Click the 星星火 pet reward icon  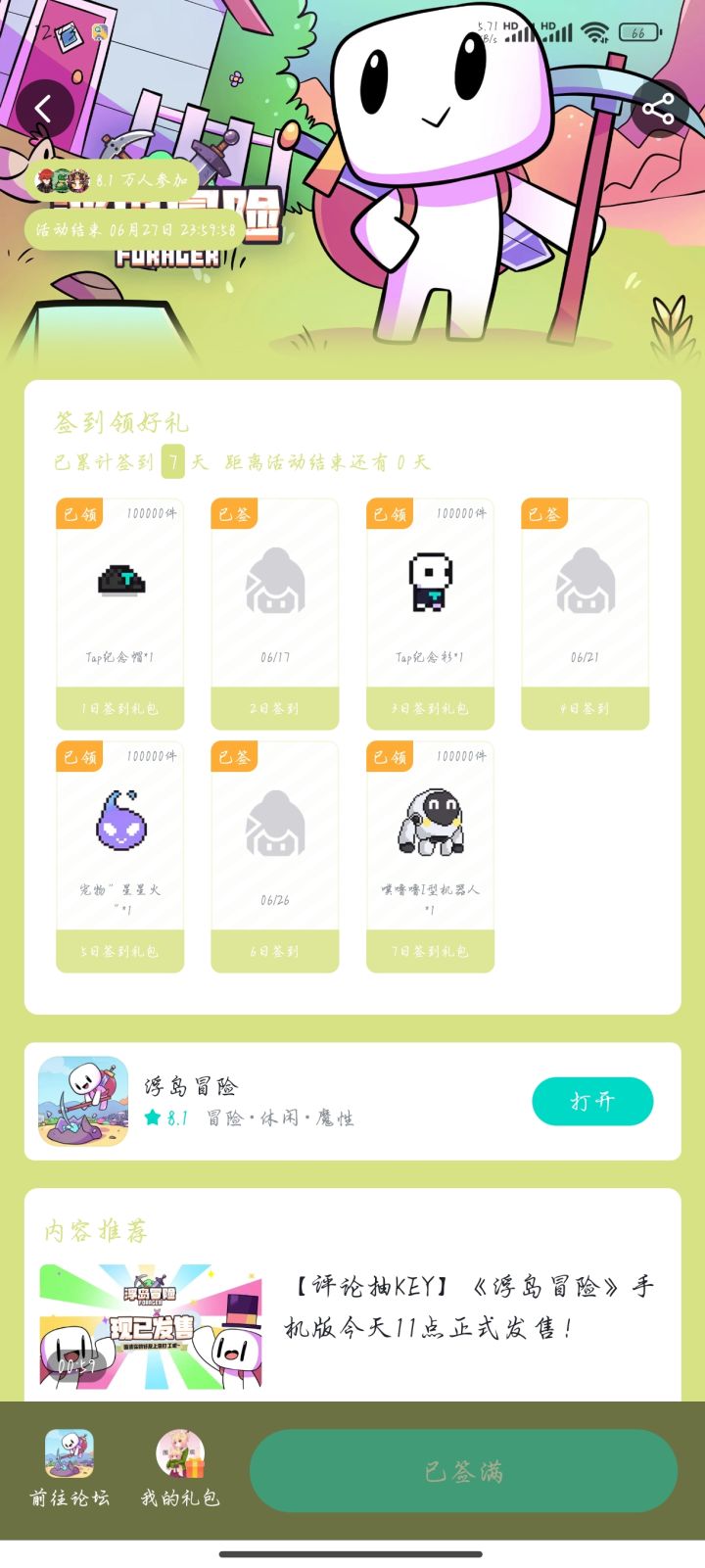(x=119, y=823)
